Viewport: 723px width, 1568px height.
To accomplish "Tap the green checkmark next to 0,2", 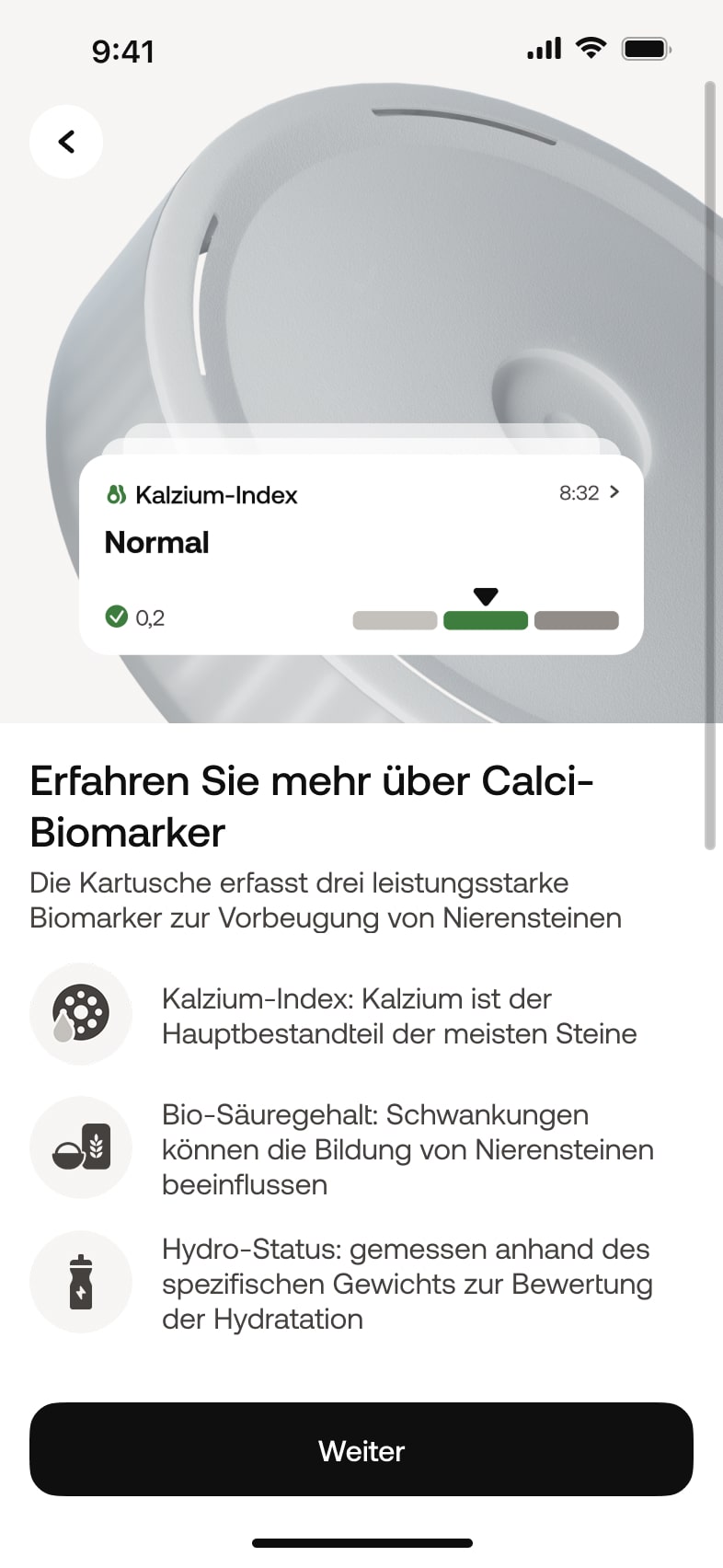I will pyautogui.click(x=116, y=617).
